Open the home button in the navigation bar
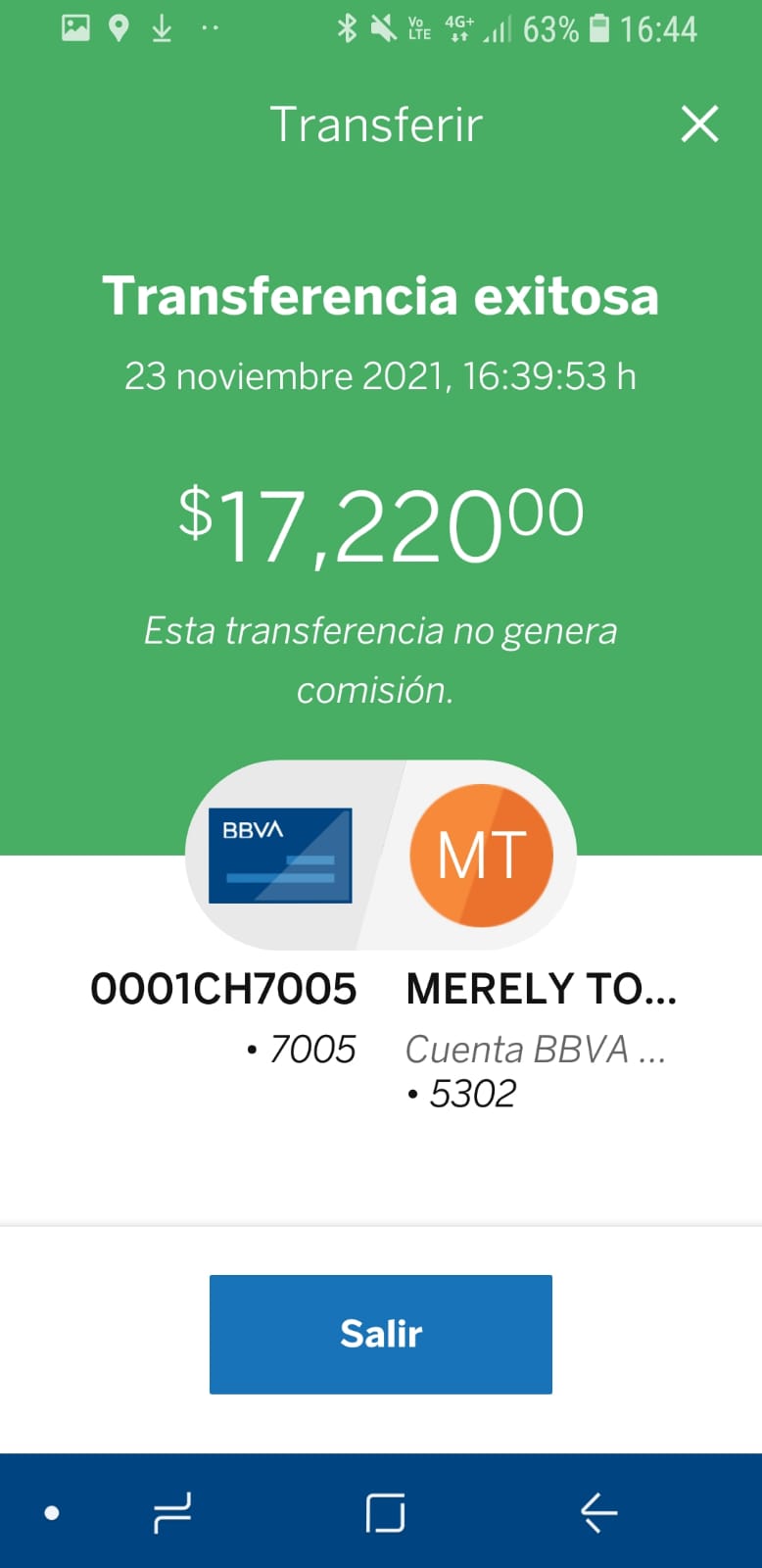The height and width of the screenshot is (1568, 762). coord(385,1512)
